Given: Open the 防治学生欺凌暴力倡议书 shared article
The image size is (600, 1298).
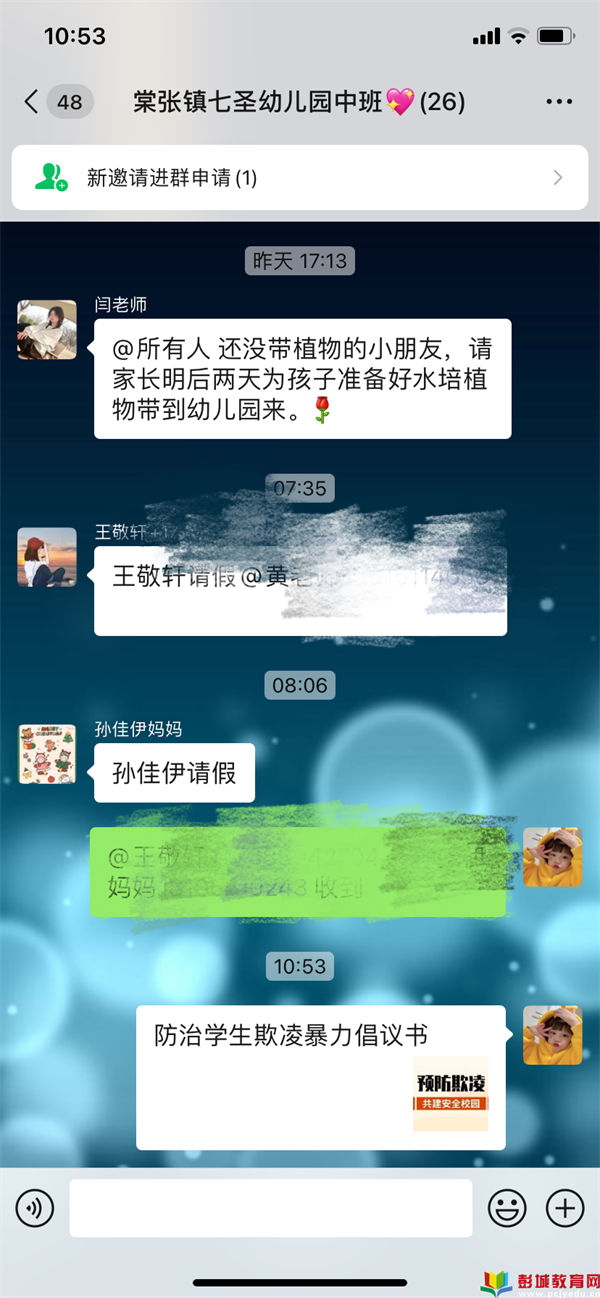Looking at the screenshot, I should 320,1077.
